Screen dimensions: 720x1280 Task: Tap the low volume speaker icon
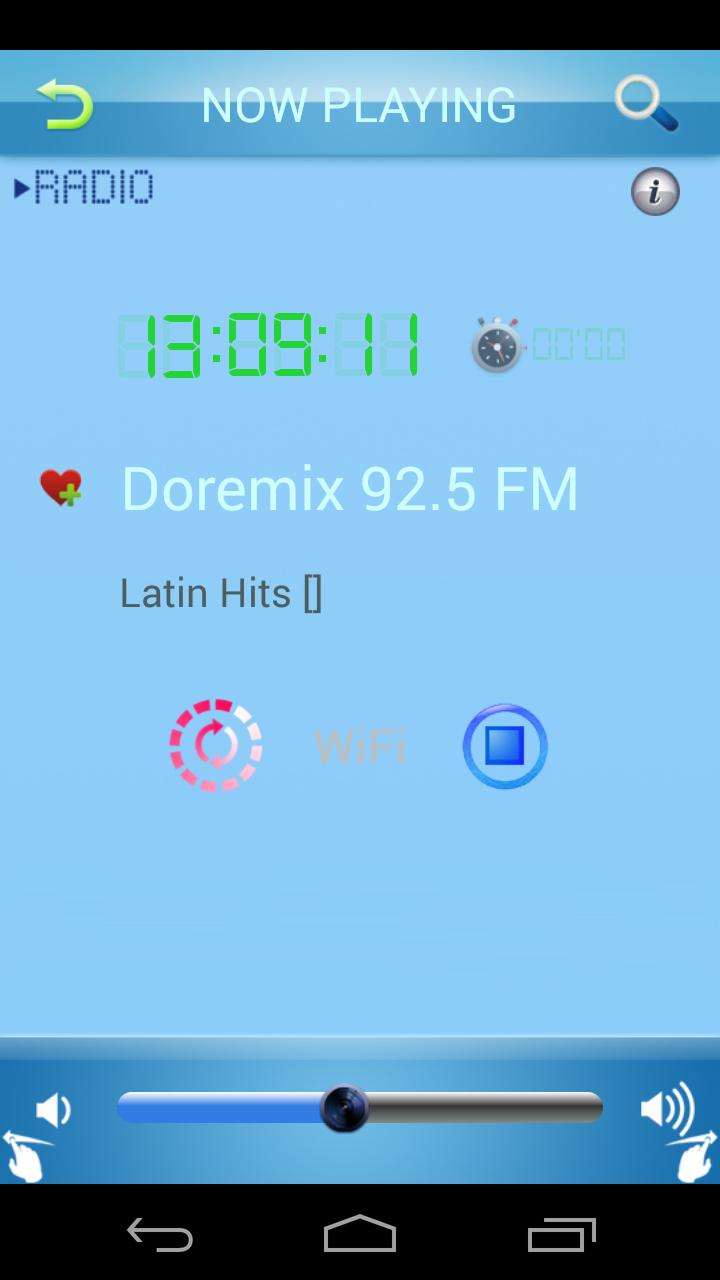point(52,1108)
